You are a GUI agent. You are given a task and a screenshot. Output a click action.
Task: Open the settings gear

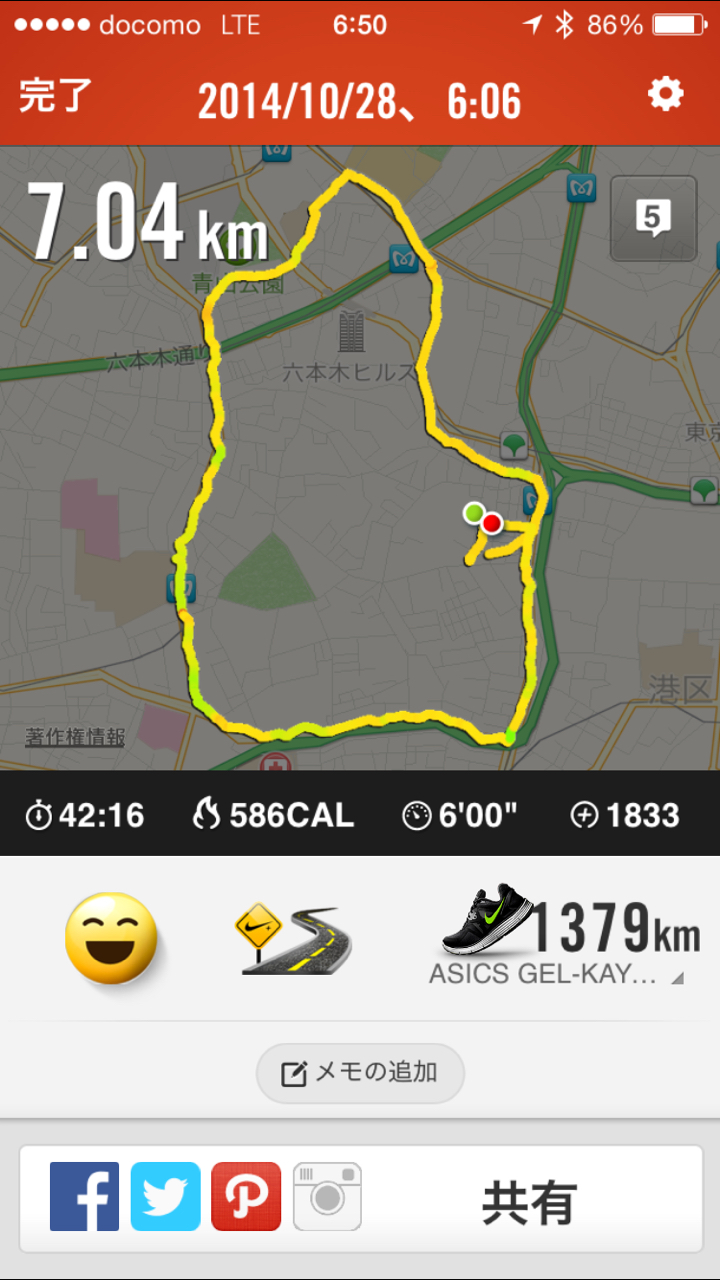[x=665, y=95]
